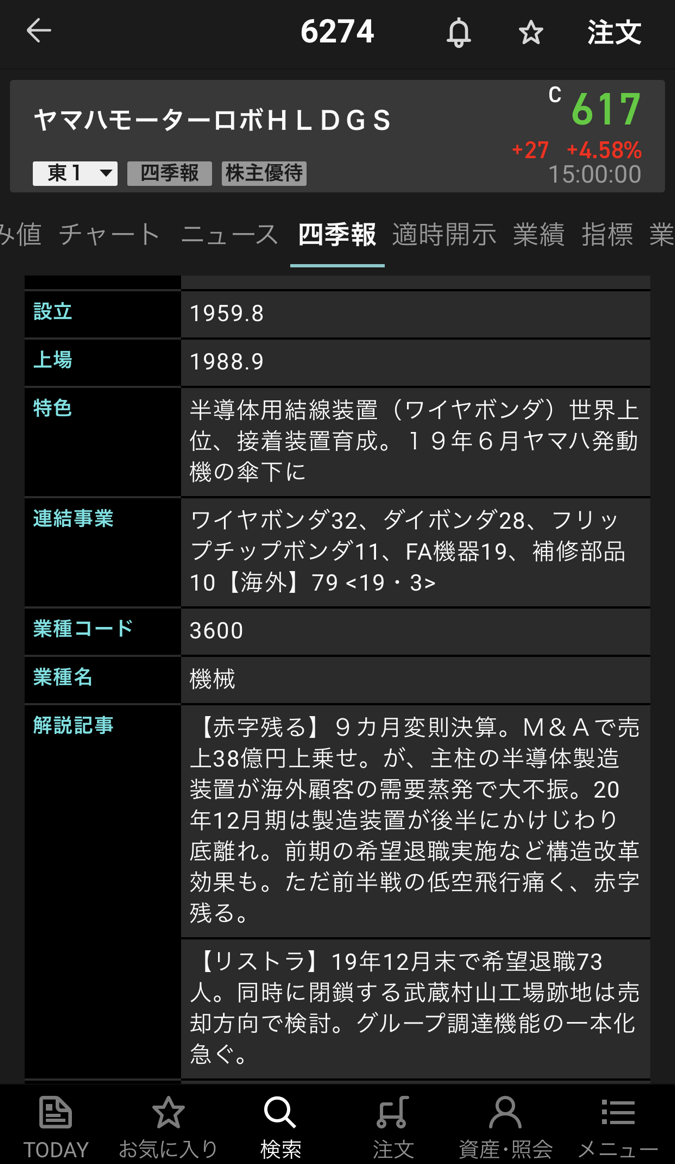Show the 指標 tab

coord(607,234)
